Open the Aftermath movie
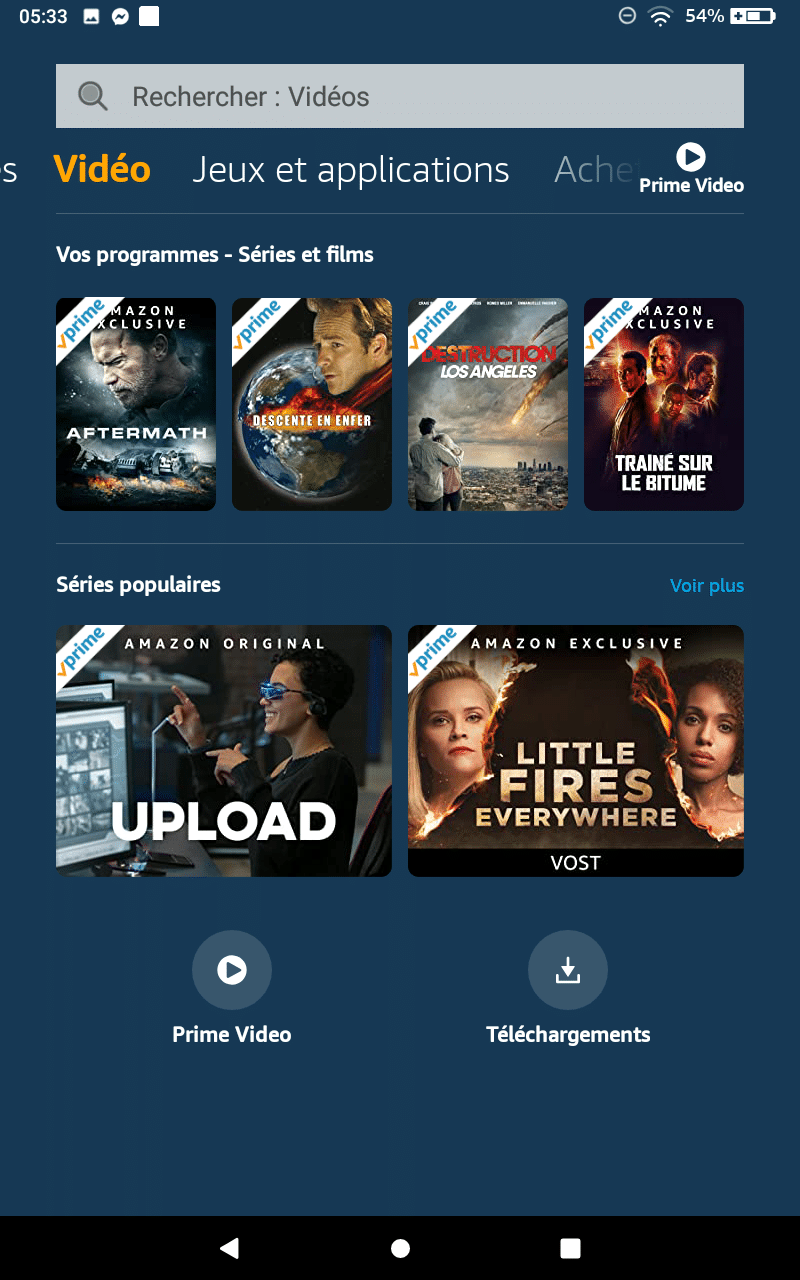Screen dimensions: 800x1280 click(136, 404)
